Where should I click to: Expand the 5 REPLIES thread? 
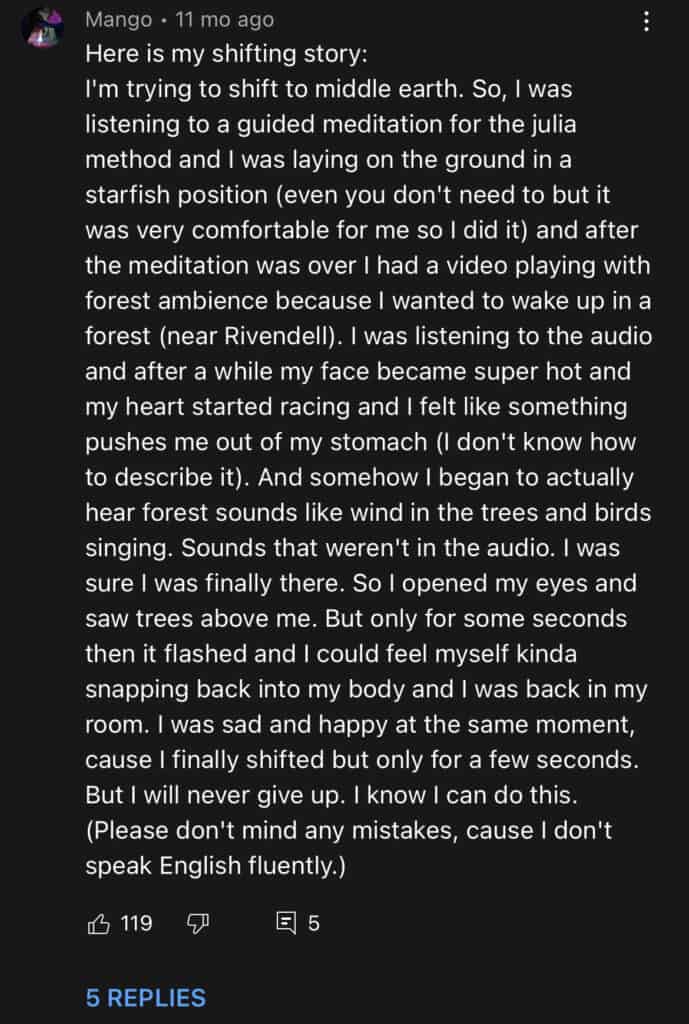click(146, 997)
